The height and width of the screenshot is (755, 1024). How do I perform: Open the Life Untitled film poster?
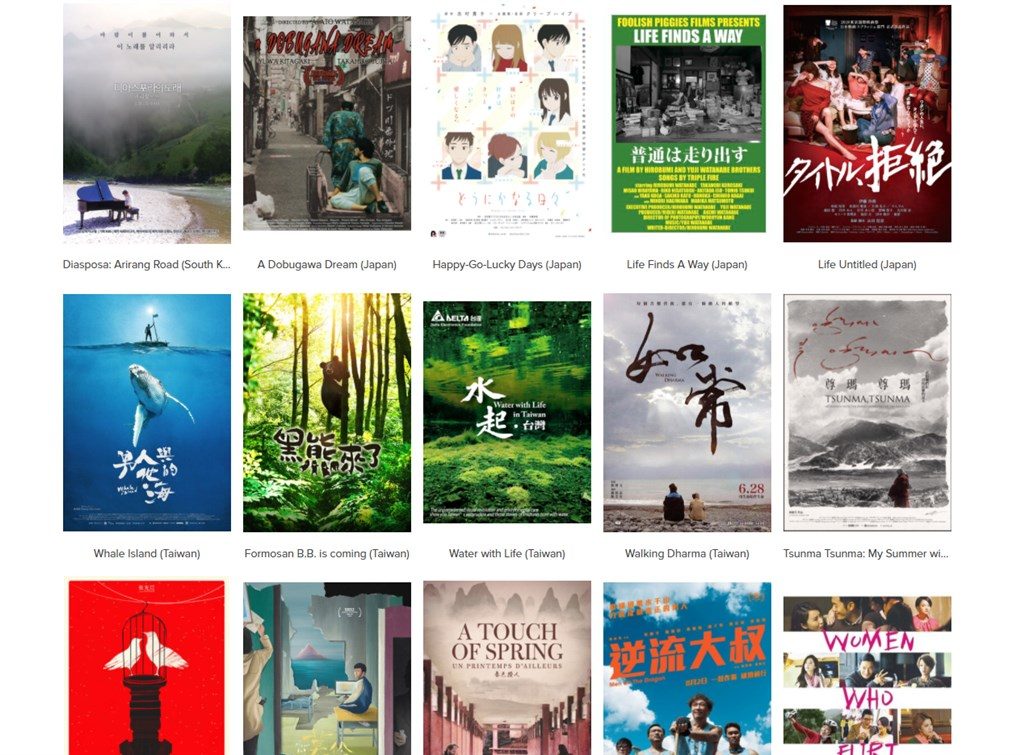pos(867,124)
